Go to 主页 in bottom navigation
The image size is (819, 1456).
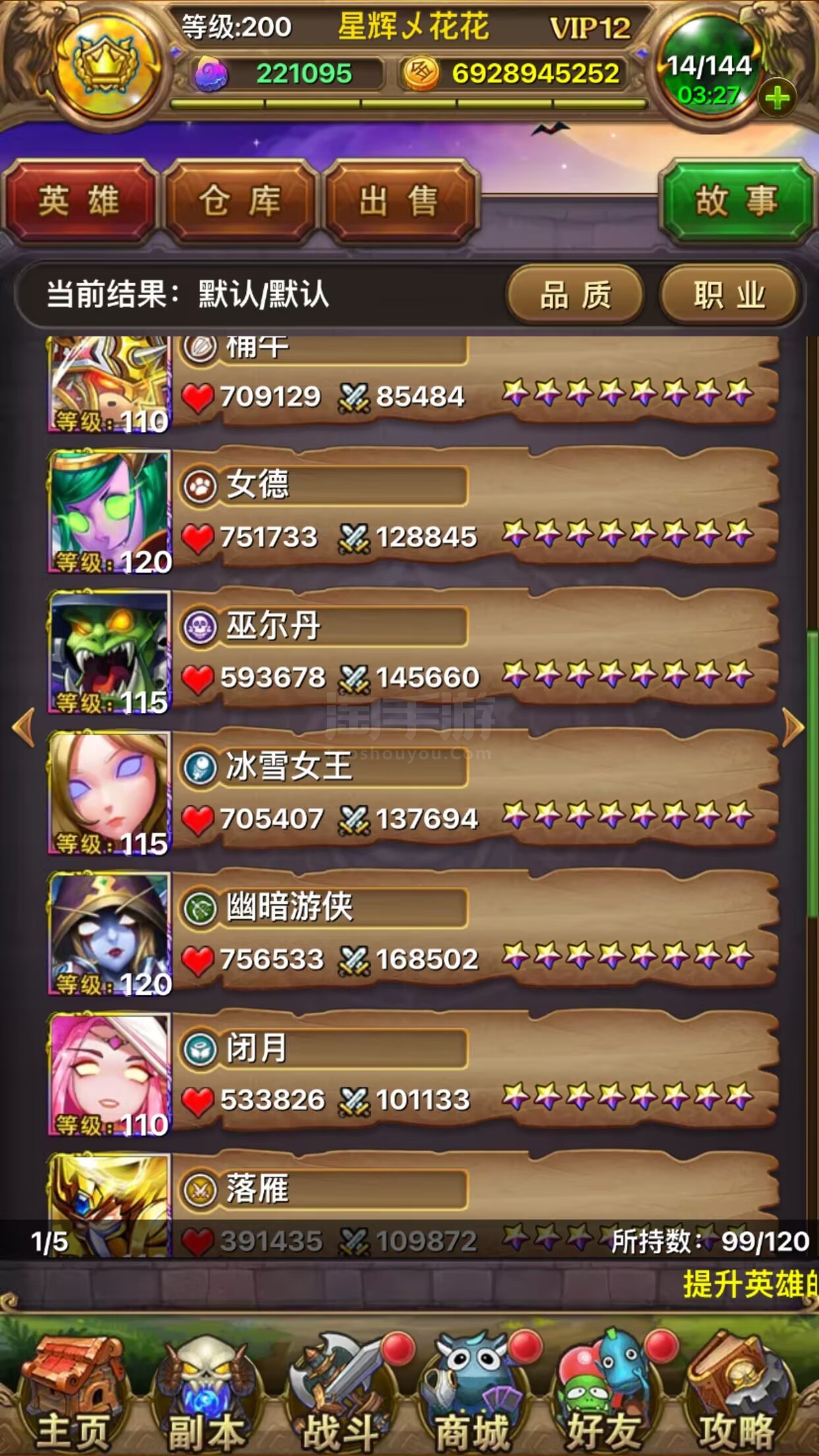(x=73, y=1391)
